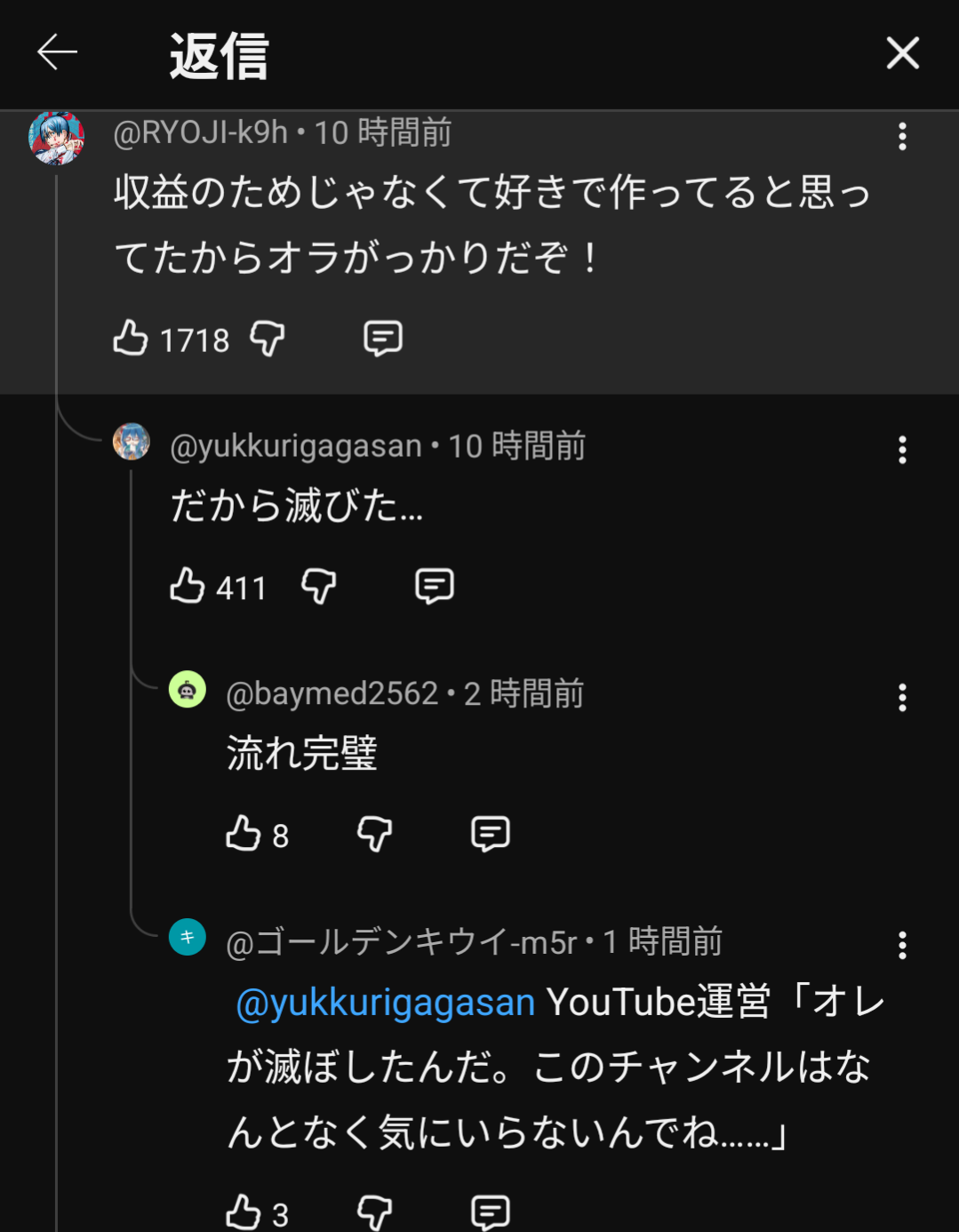This screenshot has width=959, height=1232.
Task: Like @yukkurigagasan's reply with 411 likes
Action: point(188,587)
